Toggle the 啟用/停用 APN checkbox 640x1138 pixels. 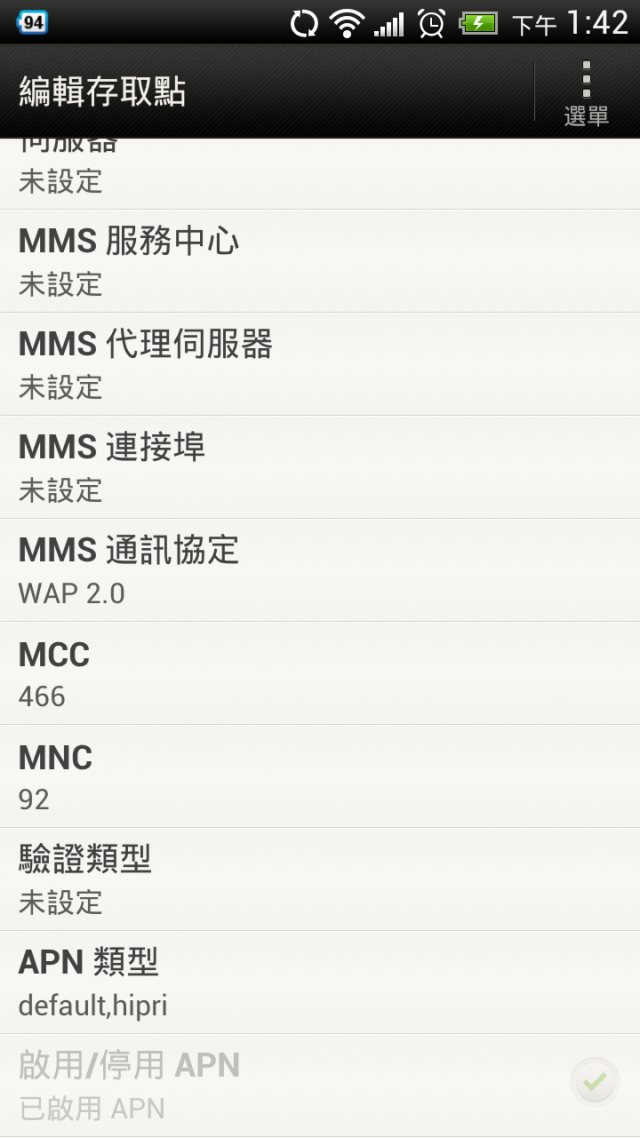coord(594,1082)
